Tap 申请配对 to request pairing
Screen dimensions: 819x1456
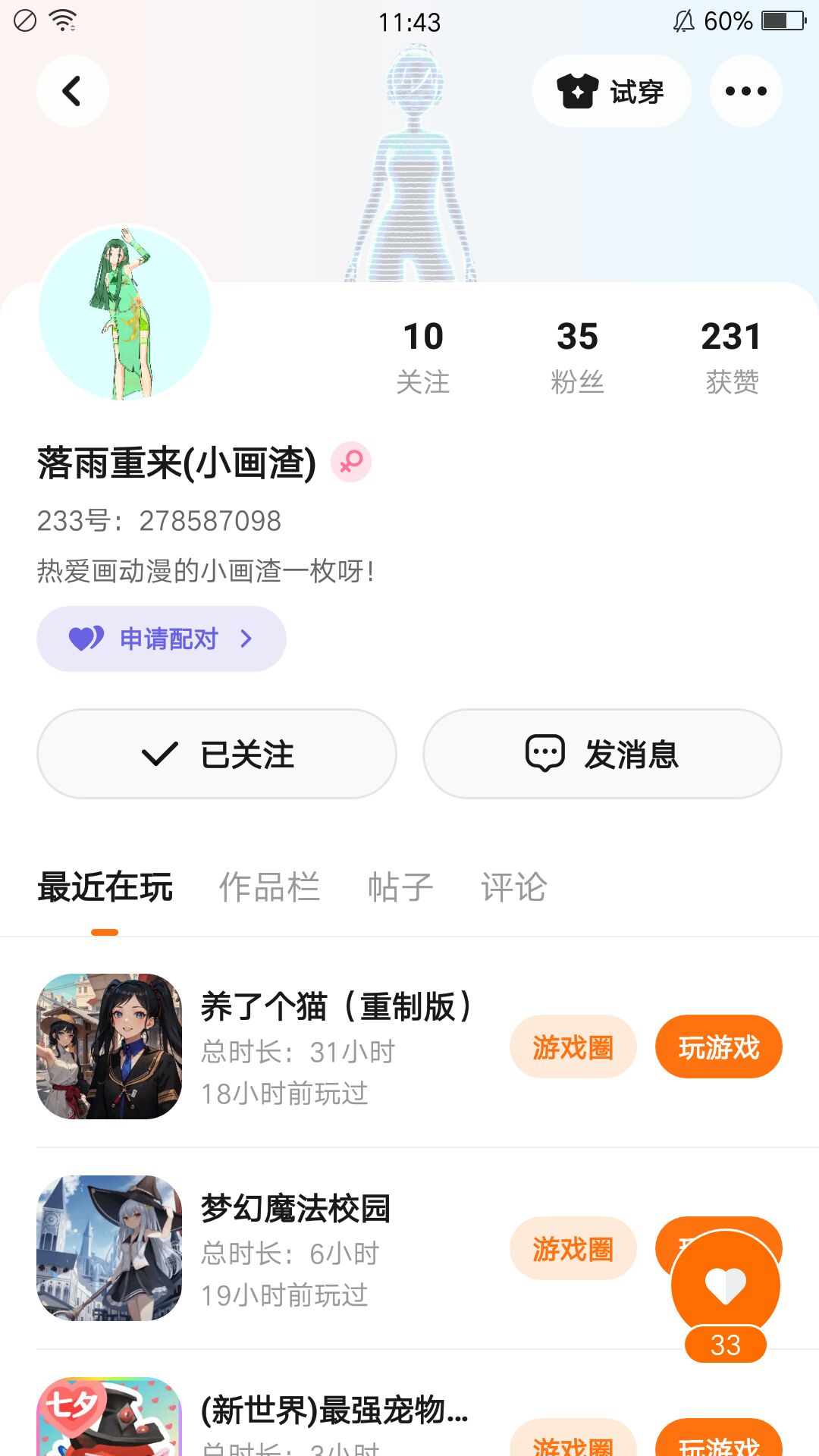click(161, 639)
